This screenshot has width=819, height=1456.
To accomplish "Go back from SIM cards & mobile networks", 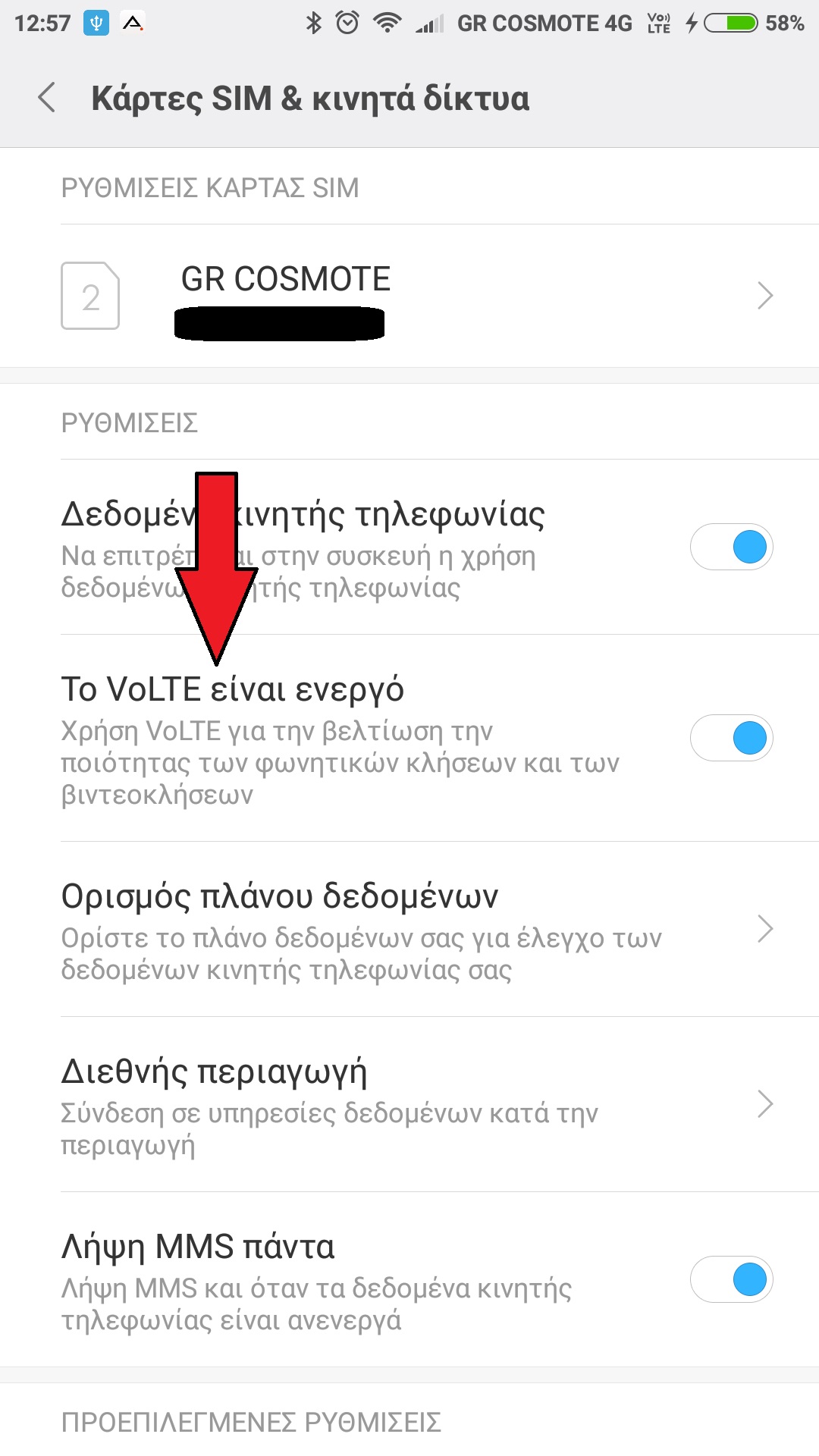I will (47, 99).
